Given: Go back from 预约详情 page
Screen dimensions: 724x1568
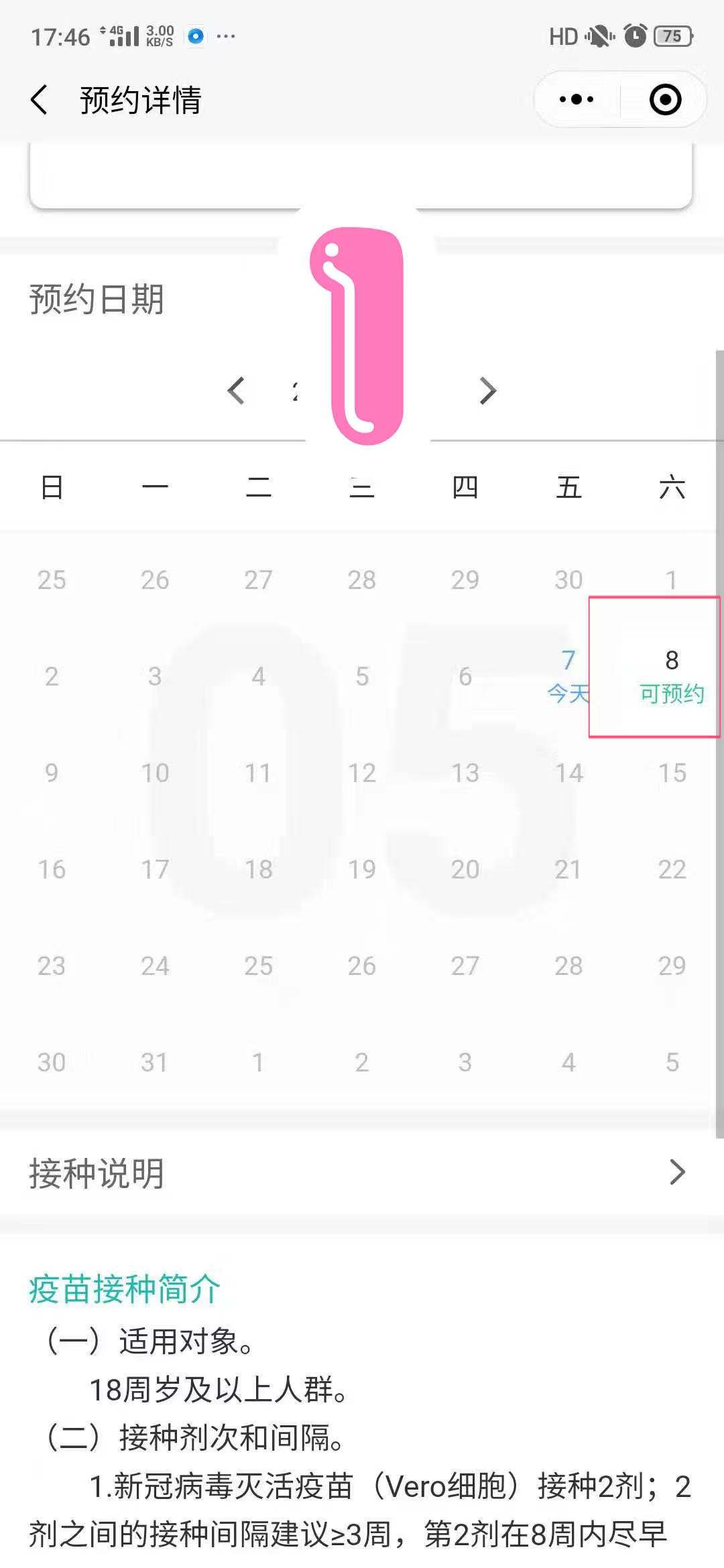Looking at the screenshot, I should pyautogui.click(x=40, y=101).
